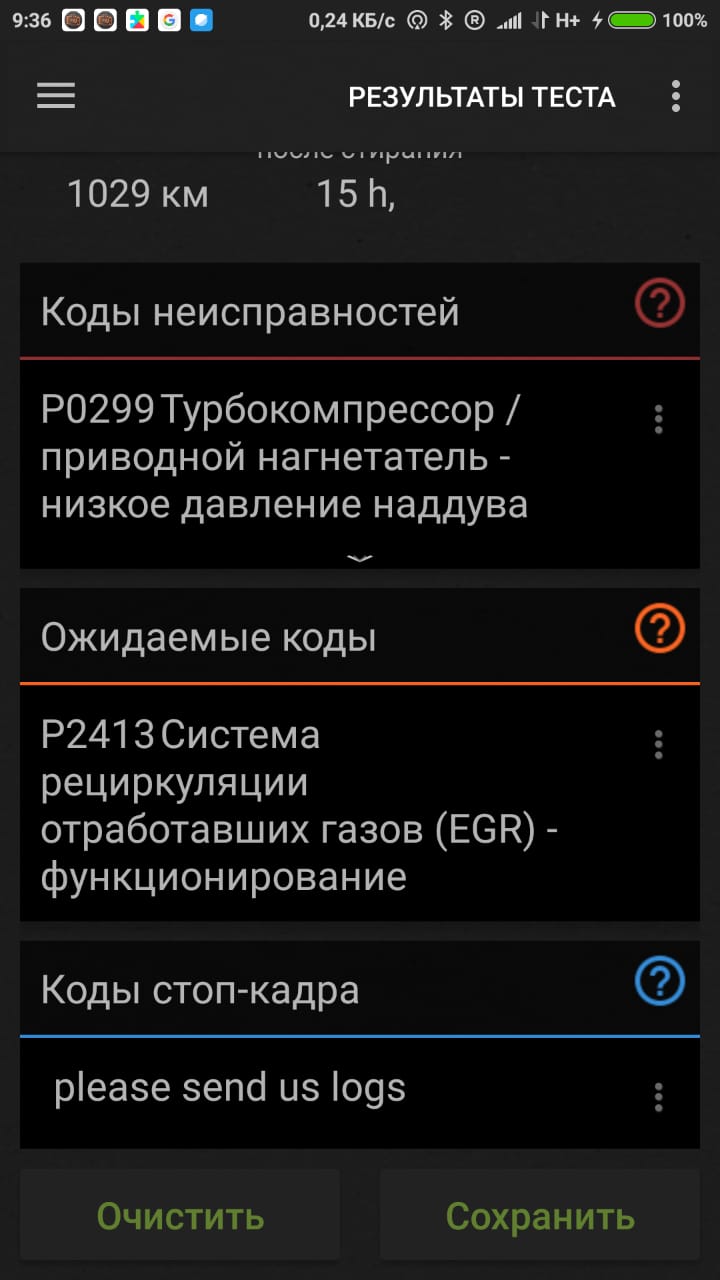The width and height of the screenshot is (720, 1280).
Task: Tap help icon for Коды неисправностей
Action: [x=659, y=304]
